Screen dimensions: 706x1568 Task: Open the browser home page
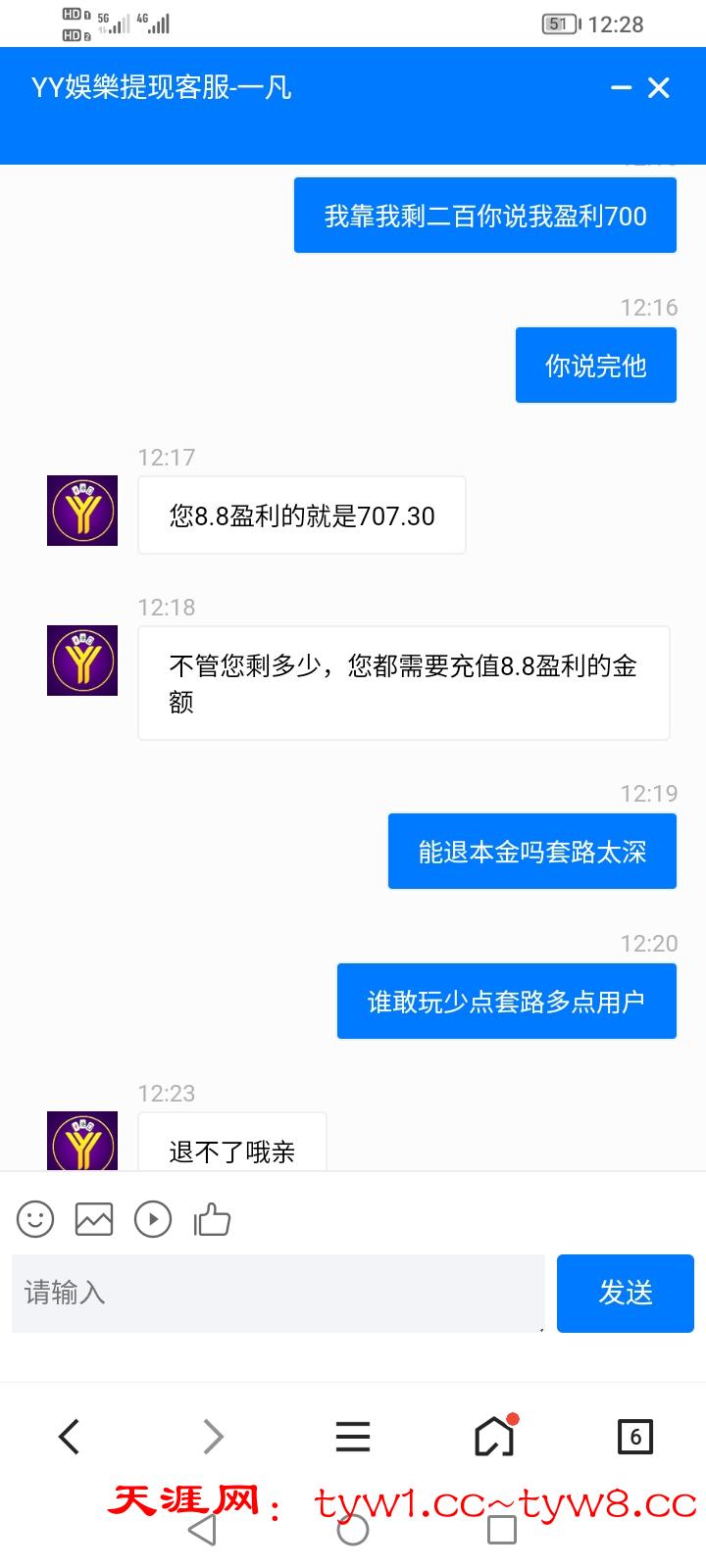pos(494,1437)
